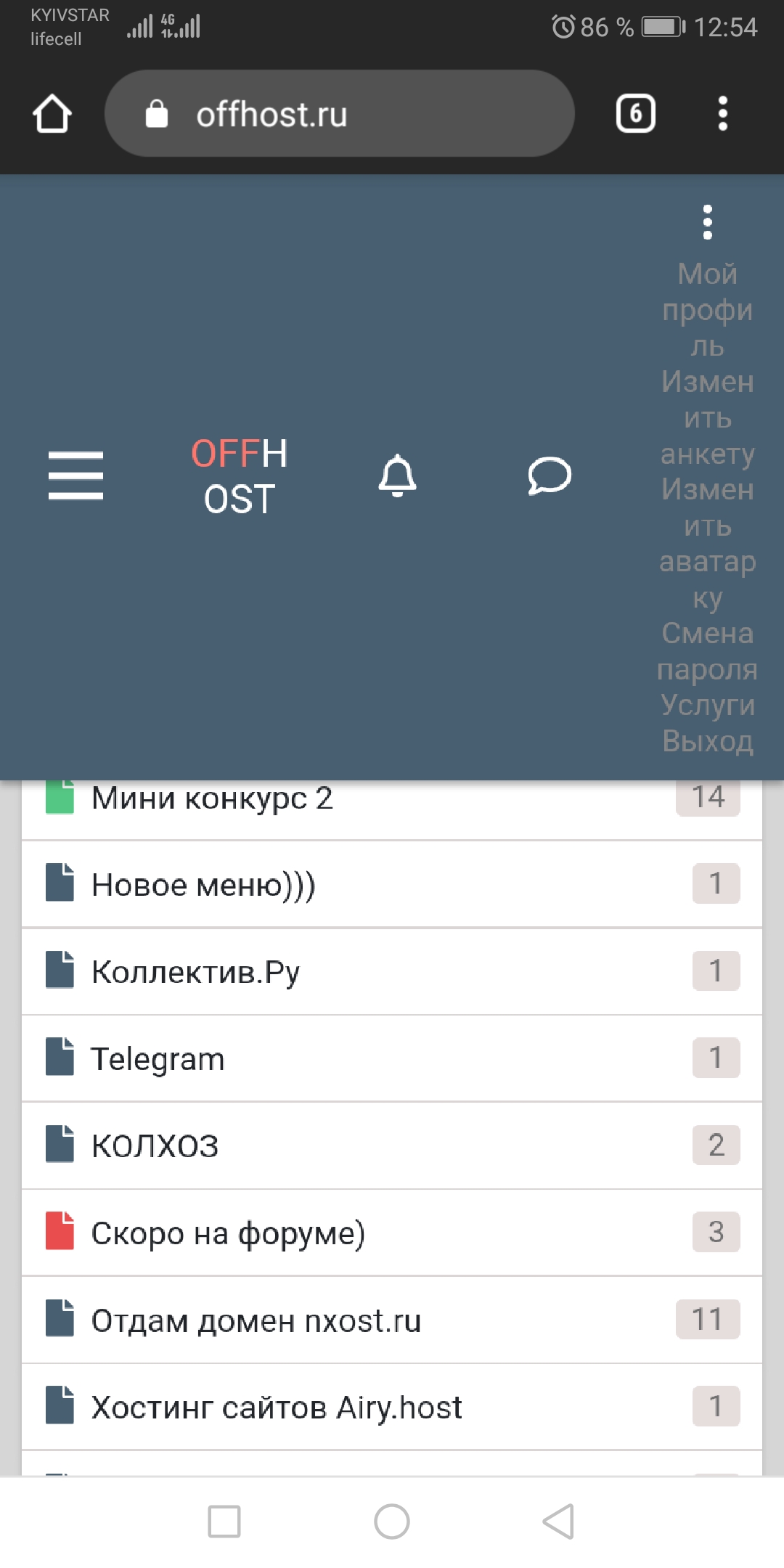Open the КОЛХОЗ topic
Screen dimensions: 784x1568
(155, 1146)
